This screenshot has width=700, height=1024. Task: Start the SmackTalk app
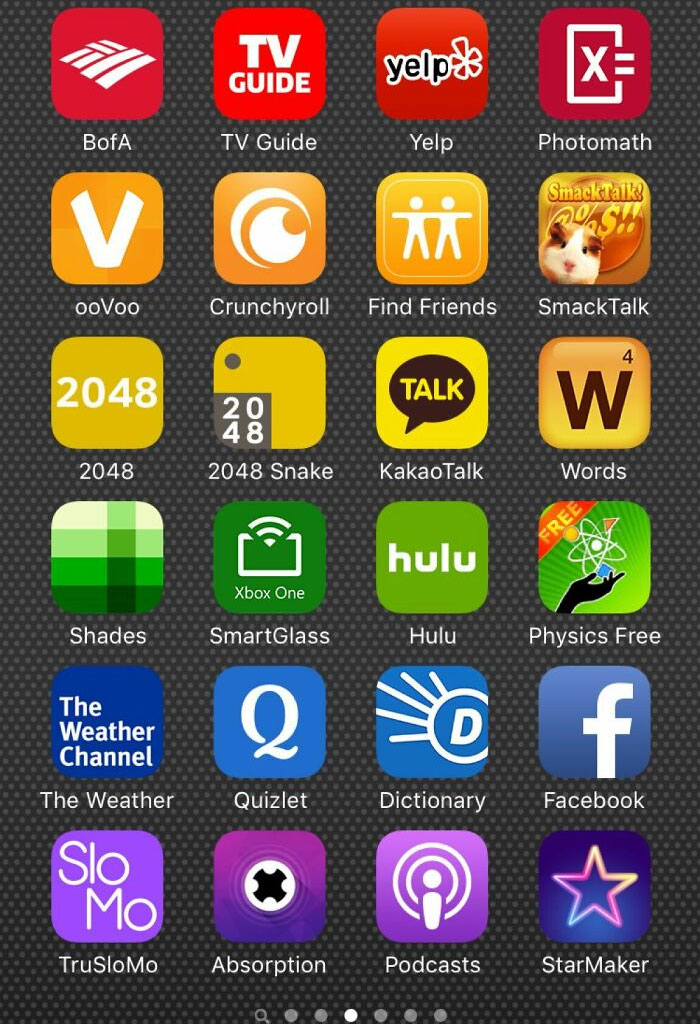(x=594, y=228)
